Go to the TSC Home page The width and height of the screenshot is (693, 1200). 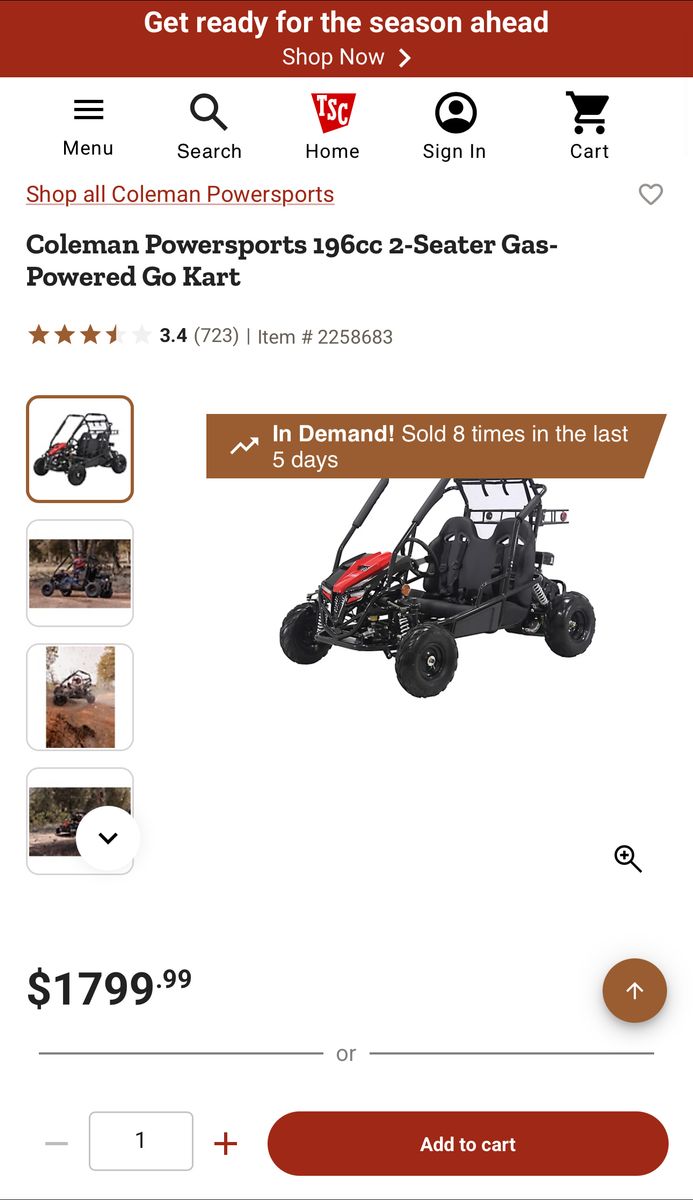point(332,127)
